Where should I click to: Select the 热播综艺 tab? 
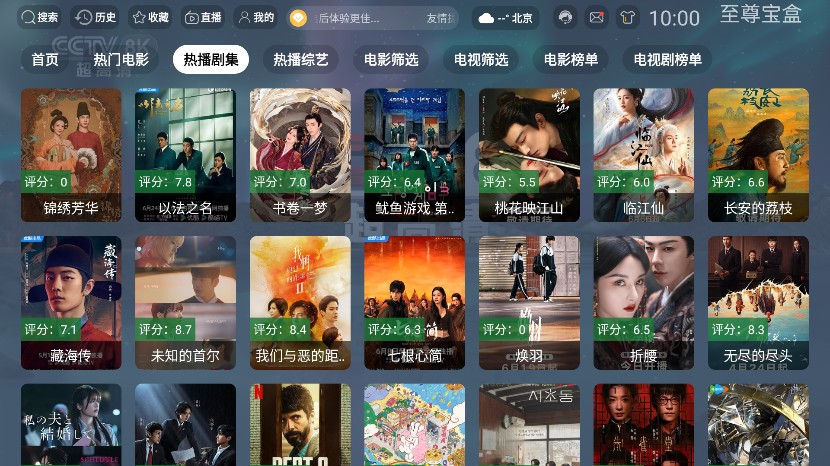(x=300, y=60)
